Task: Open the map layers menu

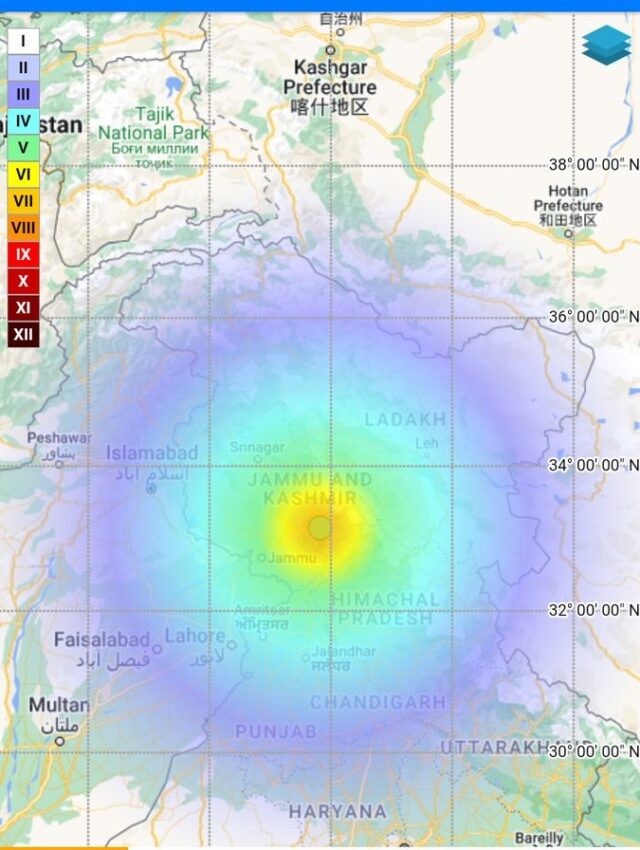Action: (606, 45)
